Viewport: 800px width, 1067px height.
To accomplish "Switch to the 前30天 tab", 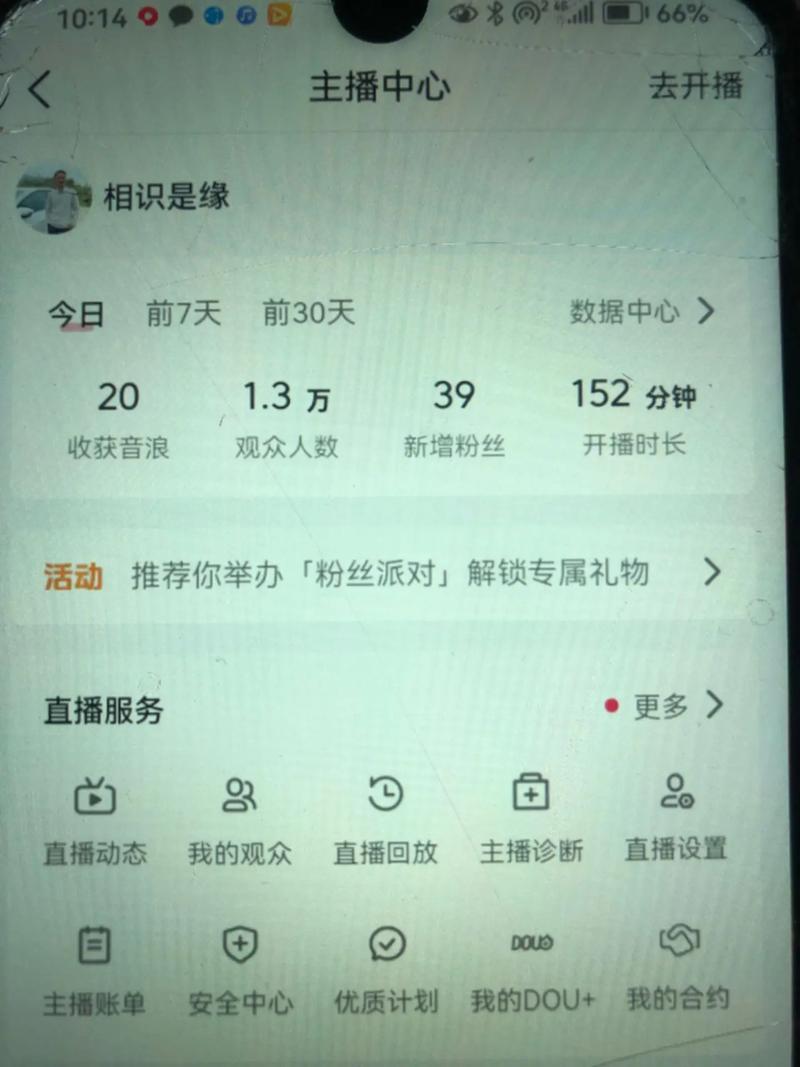I will [308, 313].
